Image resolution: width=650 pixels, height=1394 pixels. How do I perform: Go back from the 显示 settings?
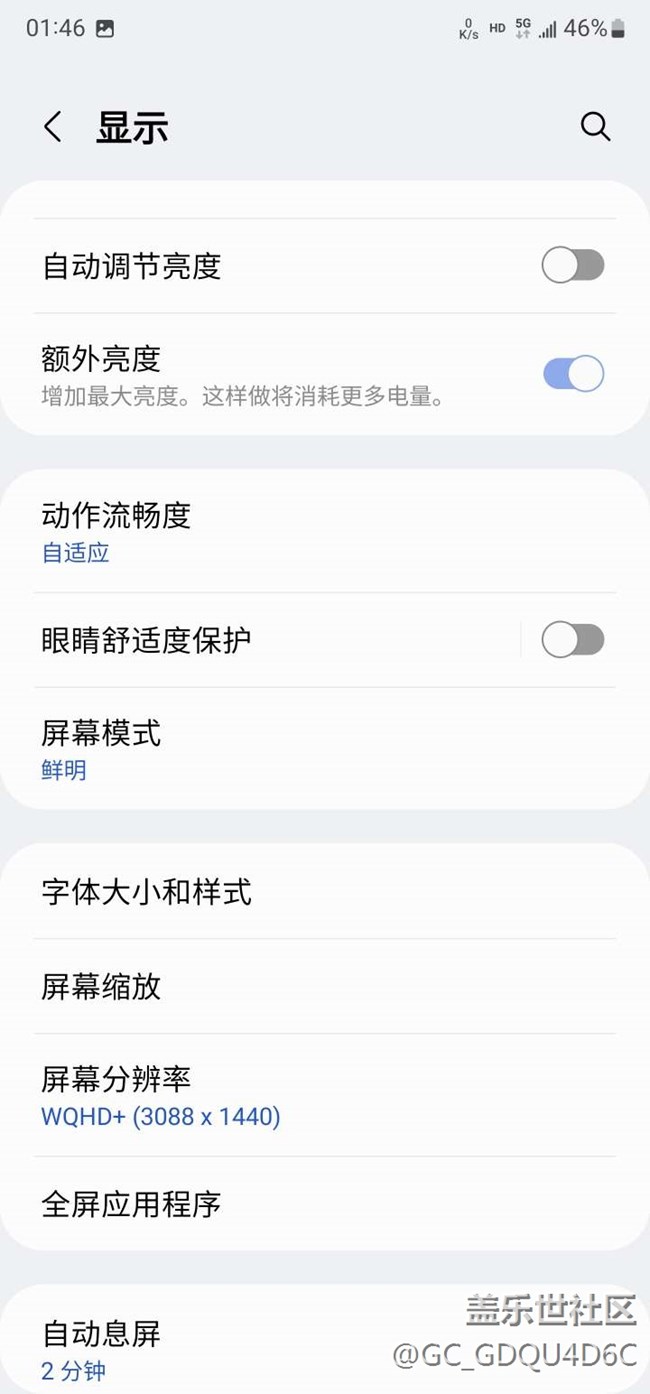coord(53,127)
